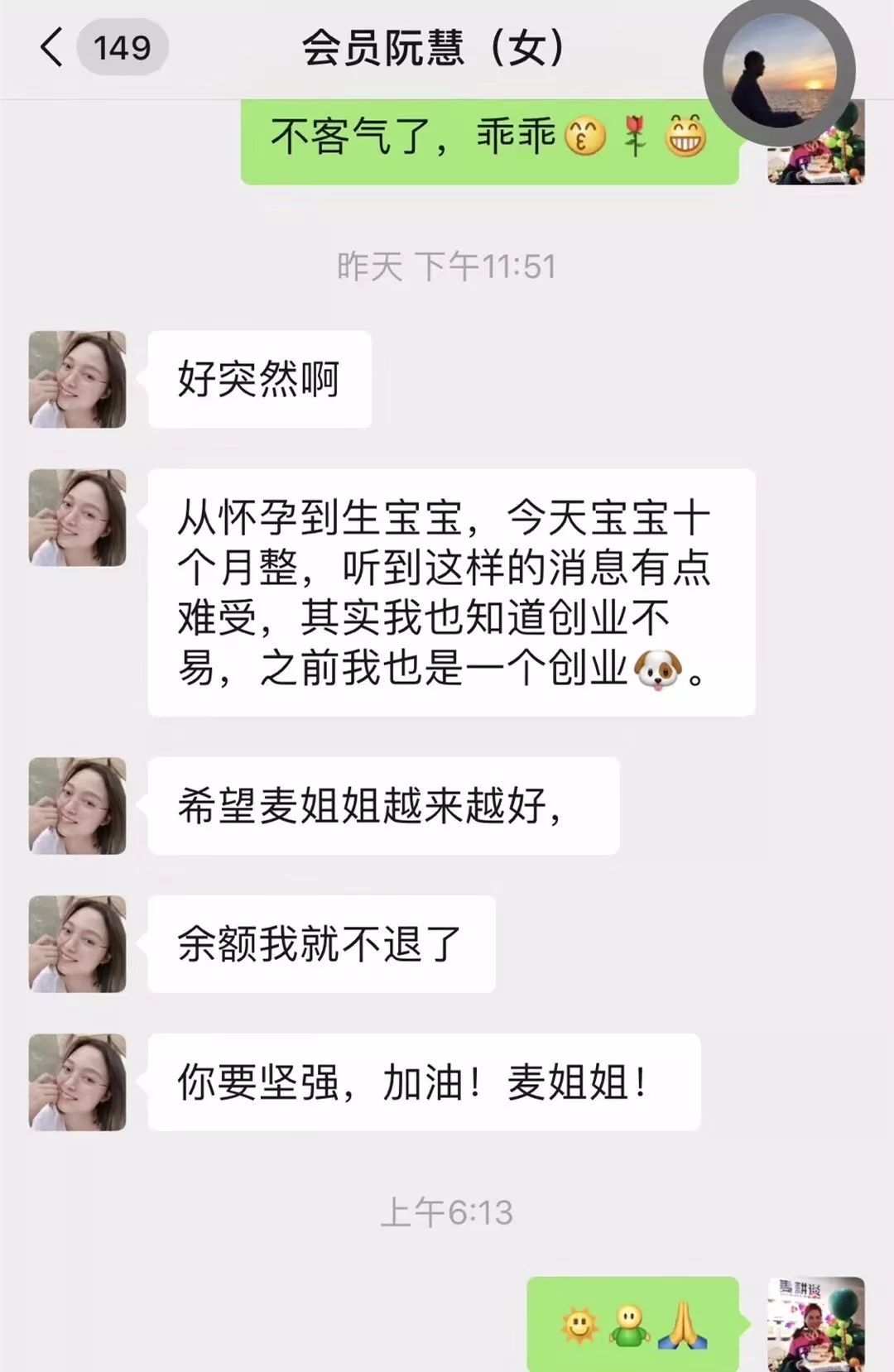
Task: View profile from avatar beside 希望麦姐姐越来越好
Action: (78, 806)
